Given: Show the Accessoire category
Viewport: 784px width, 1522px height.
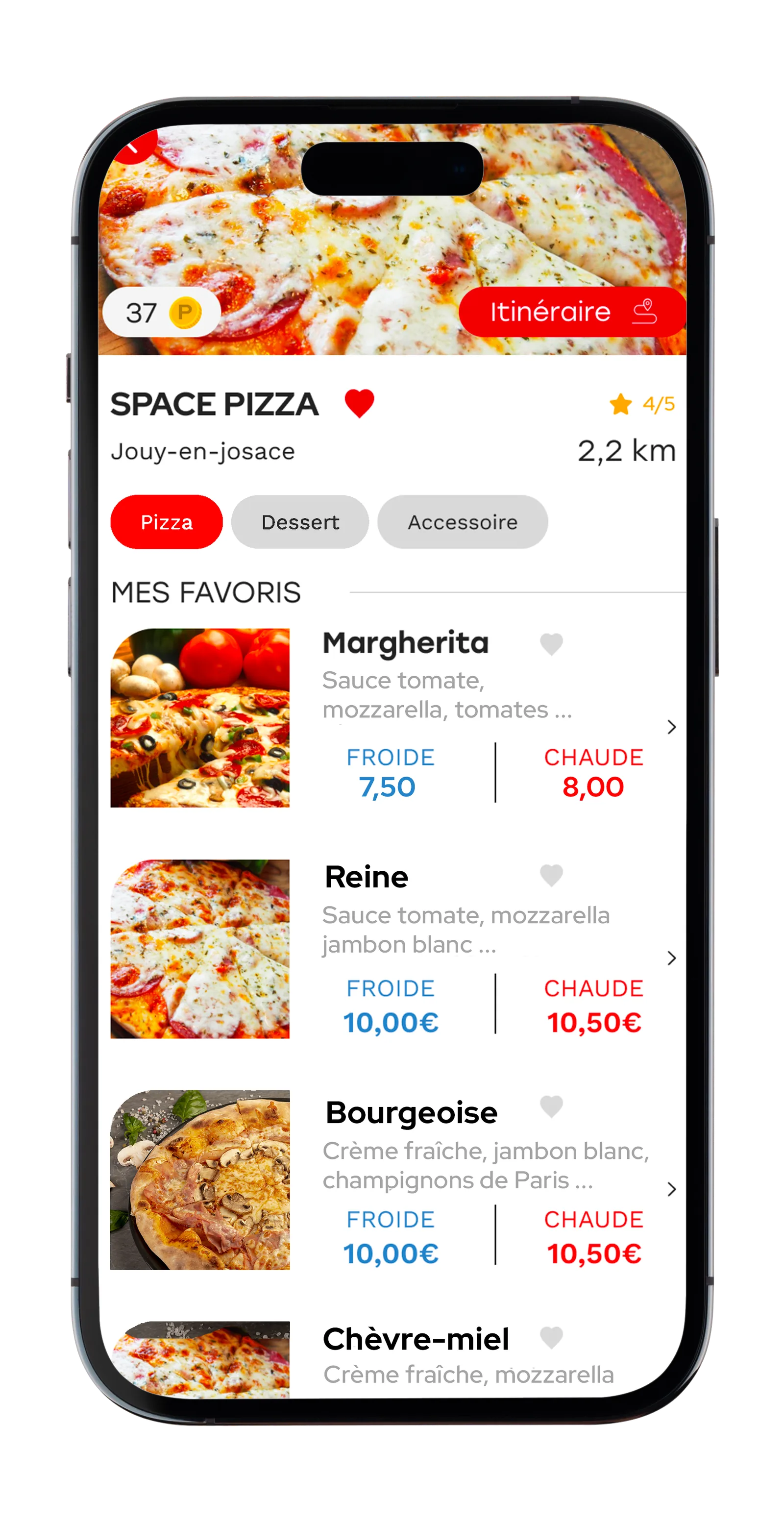Looking at the screenshot, I should tap(463, 522).
